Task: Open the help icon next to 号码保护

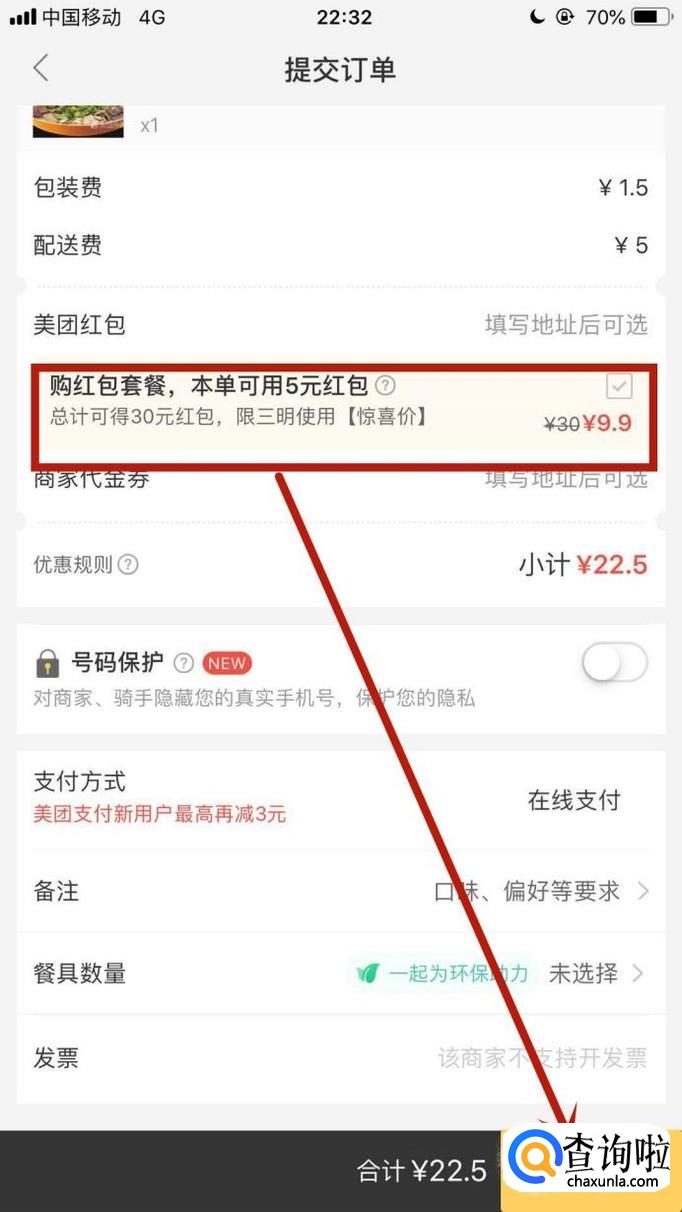Action: click(x=183, y=663)
